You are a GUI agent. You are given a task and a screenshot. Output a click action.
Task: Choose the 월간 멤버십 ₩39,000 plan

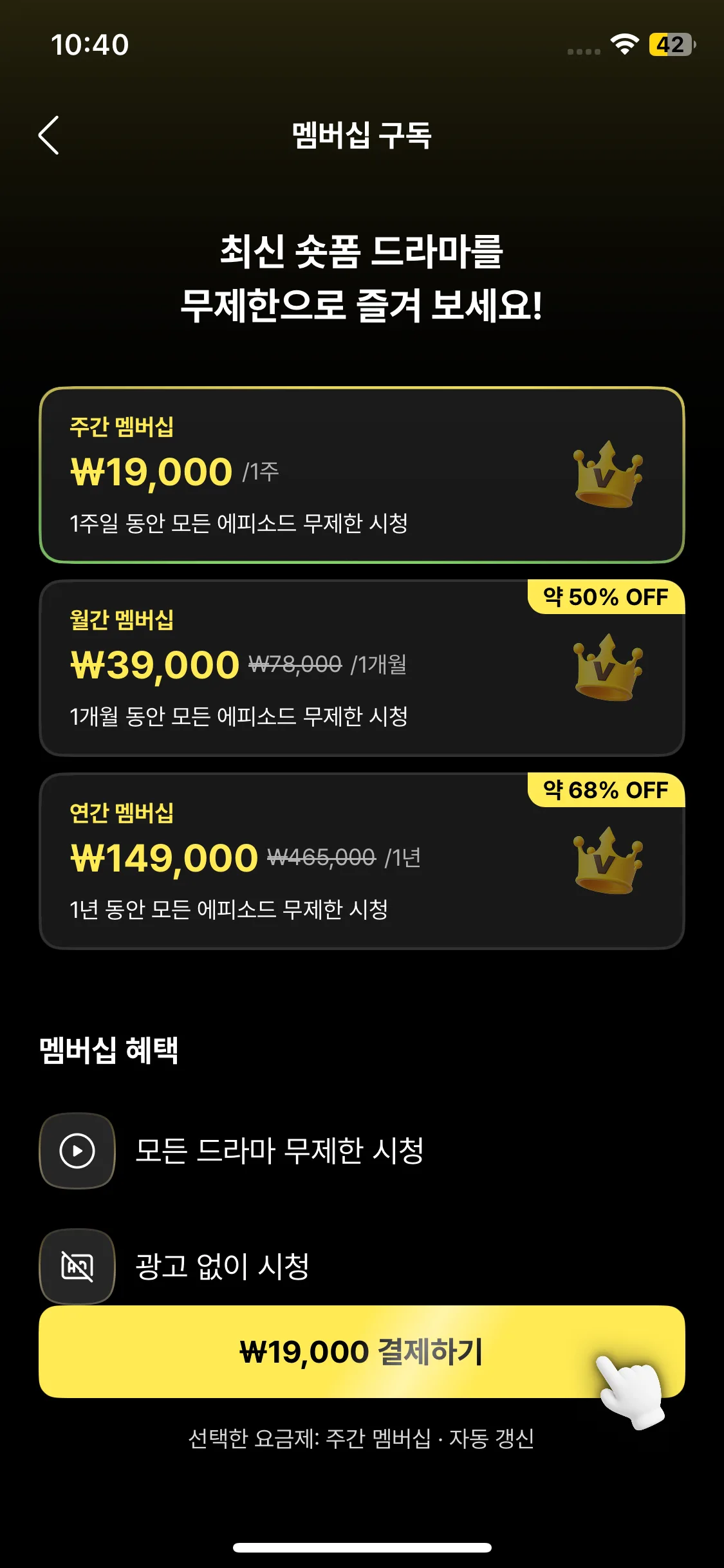[361, 669]
